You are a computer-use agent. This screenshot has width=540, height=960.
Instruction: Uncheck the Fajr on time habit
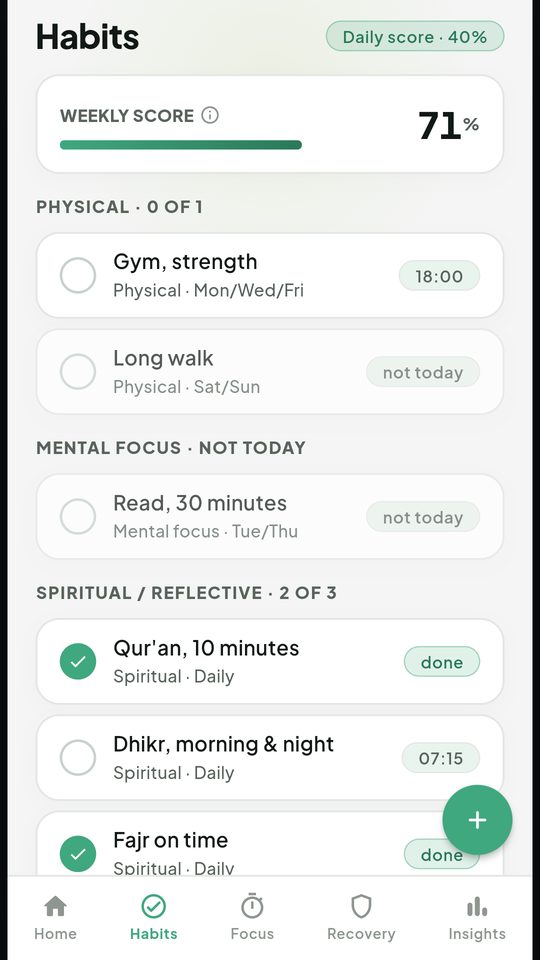[x=78, y=853]
